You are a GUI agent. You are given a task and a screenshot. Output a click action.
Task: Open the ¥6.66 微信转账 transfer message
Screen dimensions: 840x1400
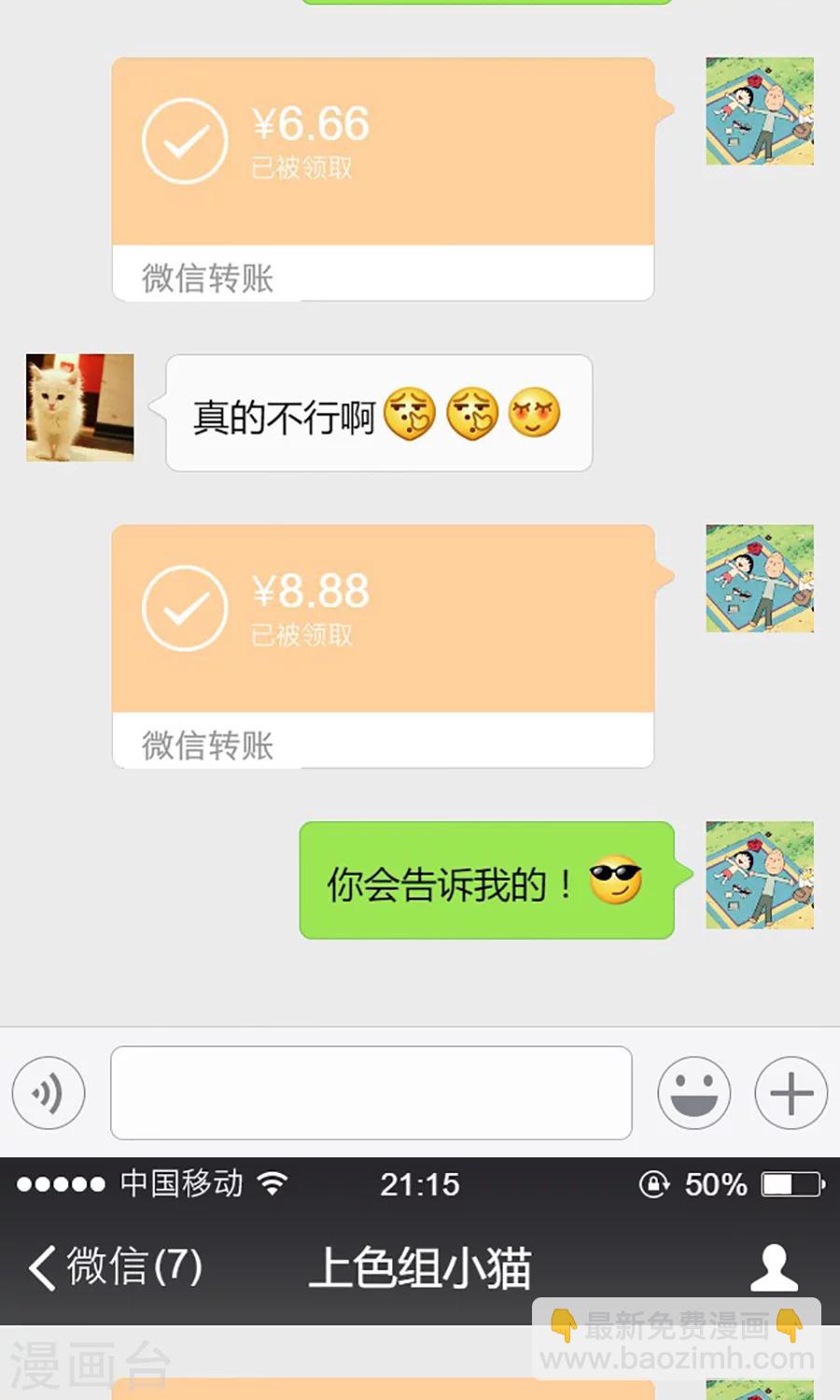[383, 177]
